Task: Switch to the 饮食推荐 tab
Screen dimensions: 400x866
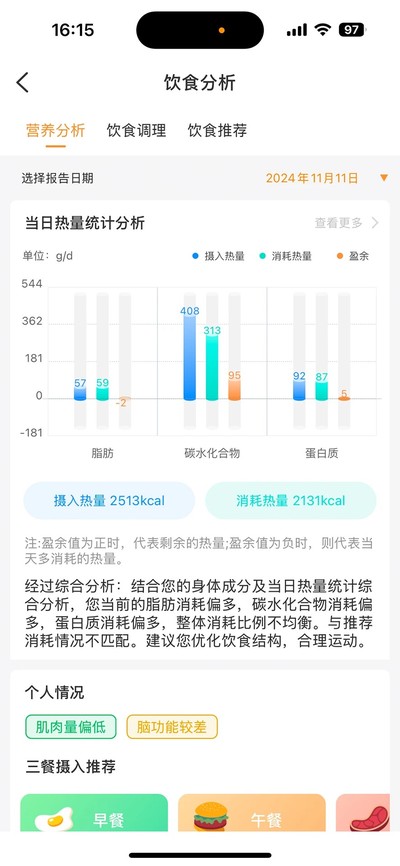Action: [217, 130]
